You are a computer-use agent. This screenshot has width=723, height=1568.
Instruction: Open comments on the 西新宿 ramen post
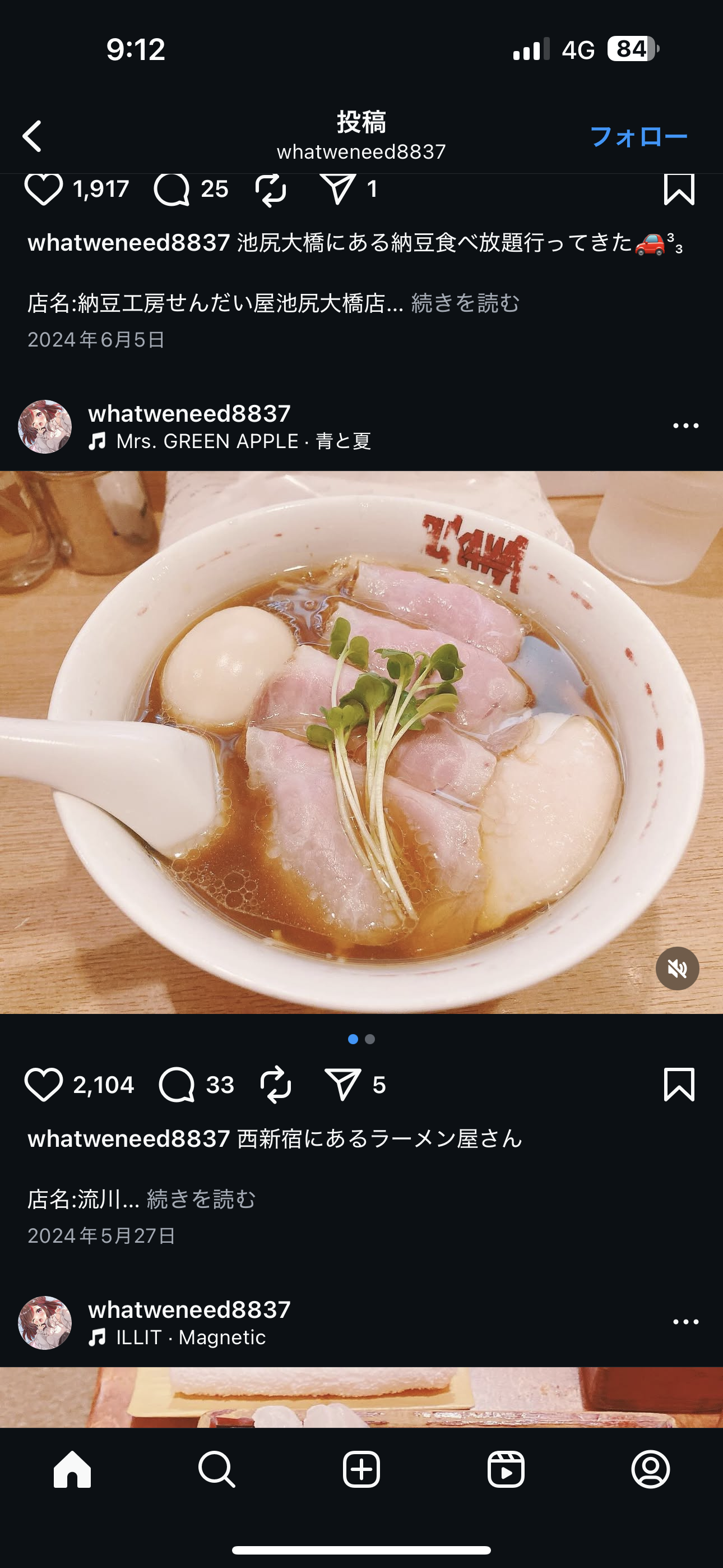pyautogui.click(x=177, y=1084)
